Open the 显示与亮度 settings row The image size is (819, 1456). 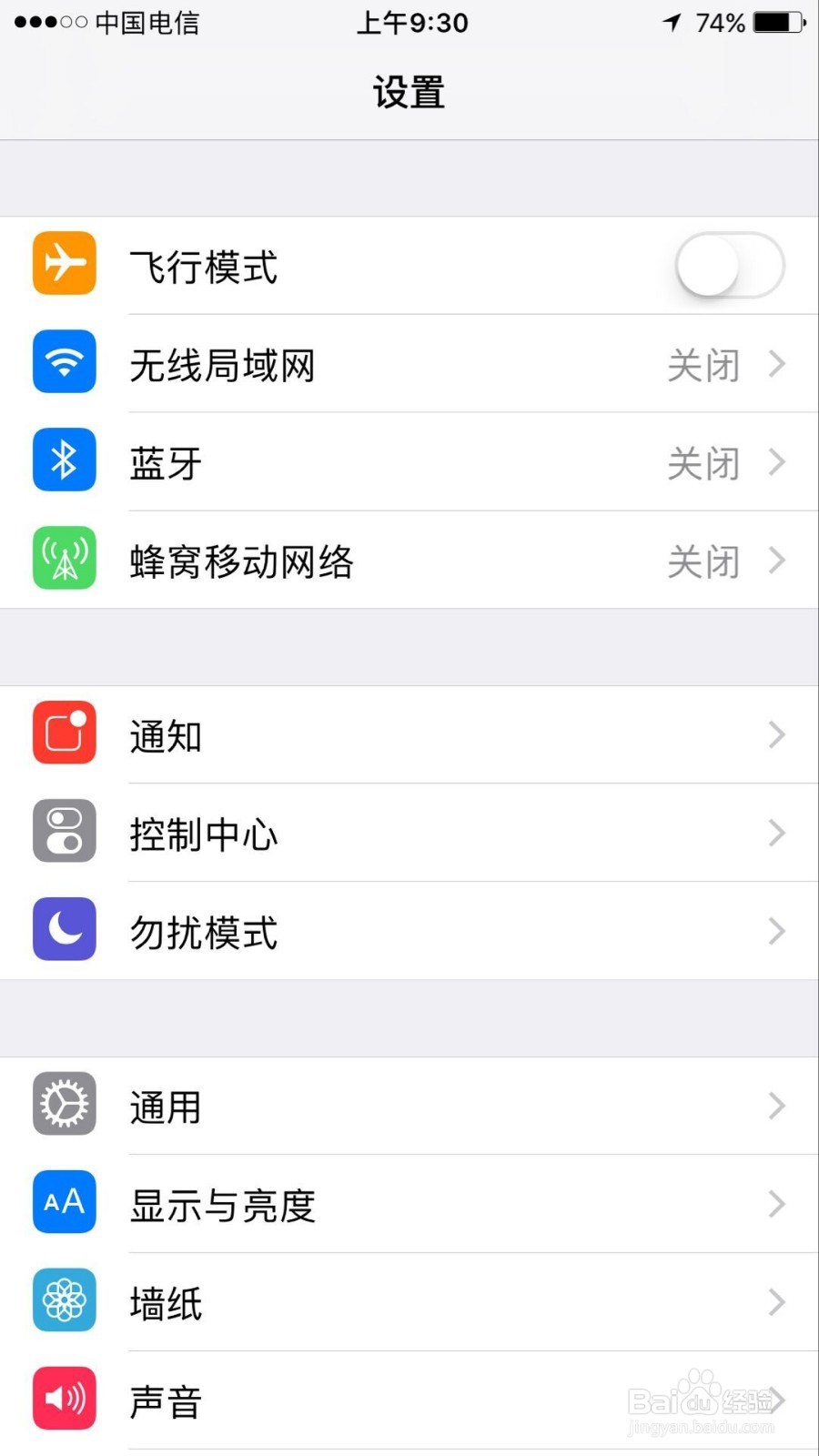point(409,1203)
